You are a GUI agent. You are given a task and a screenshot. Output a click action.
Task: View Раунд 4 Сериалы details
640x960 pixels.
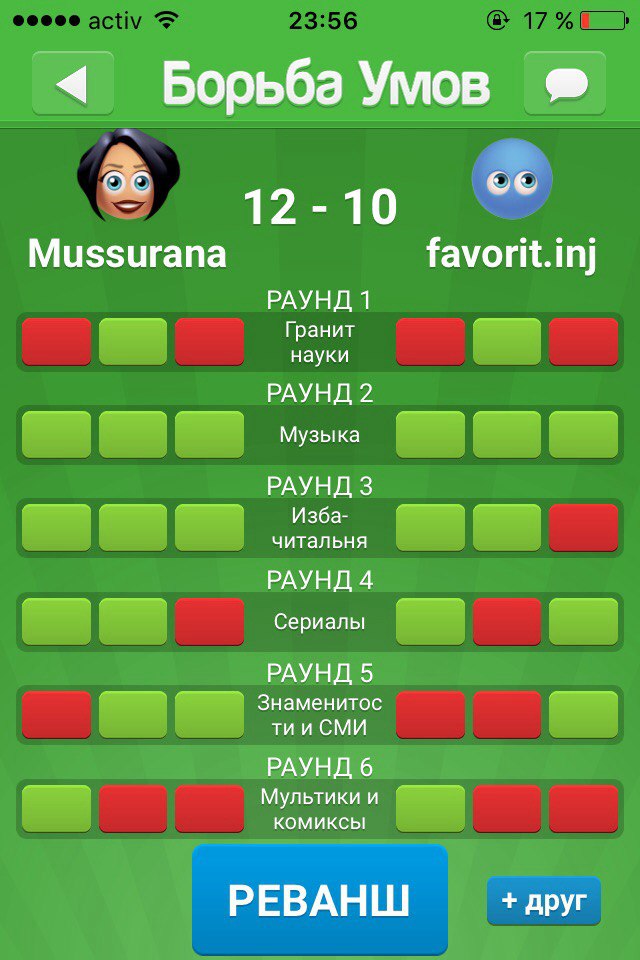[x=320, y=621]
